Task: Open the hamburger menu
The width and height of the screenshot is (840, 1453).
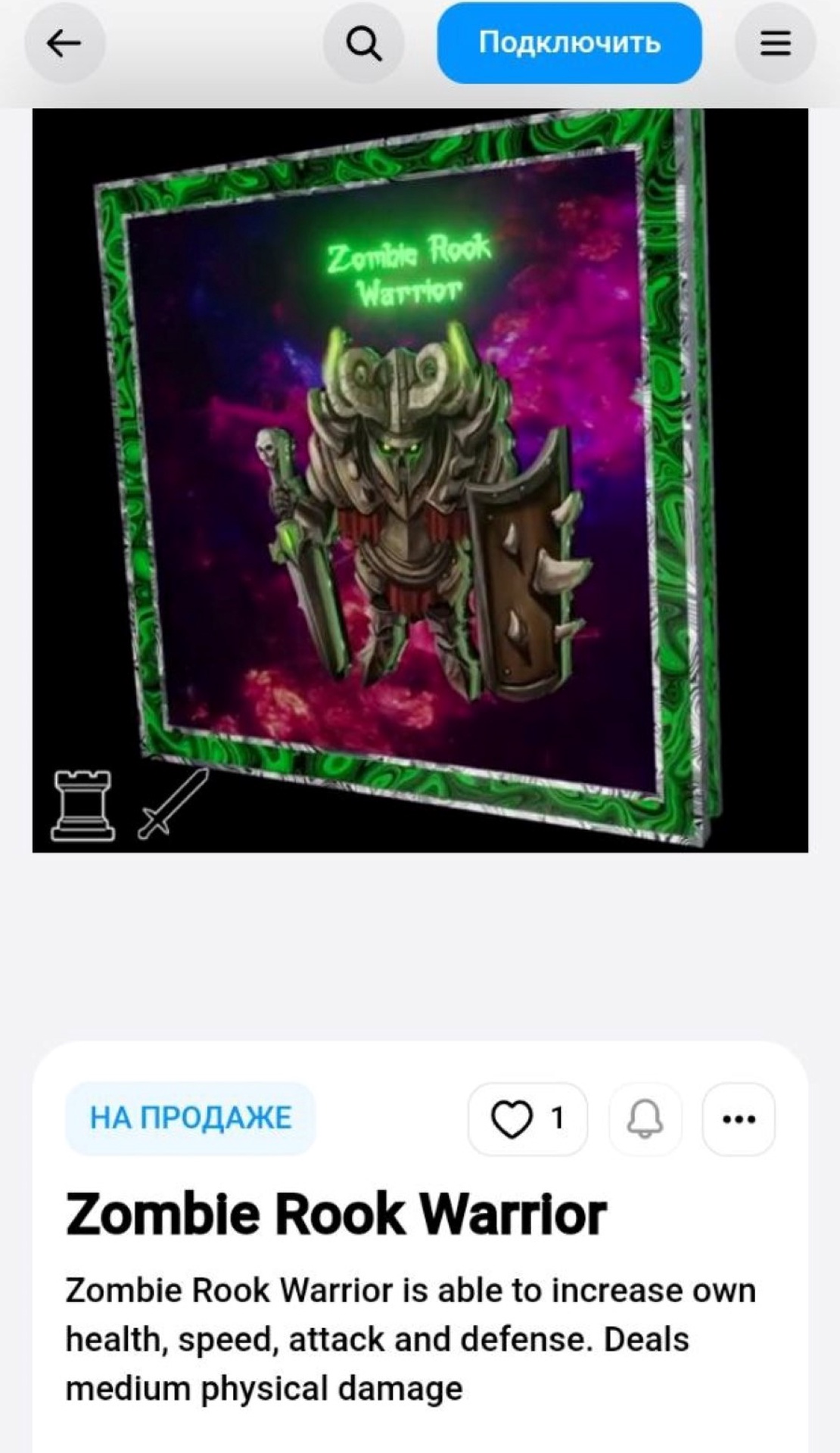Action: click(775, 43)
